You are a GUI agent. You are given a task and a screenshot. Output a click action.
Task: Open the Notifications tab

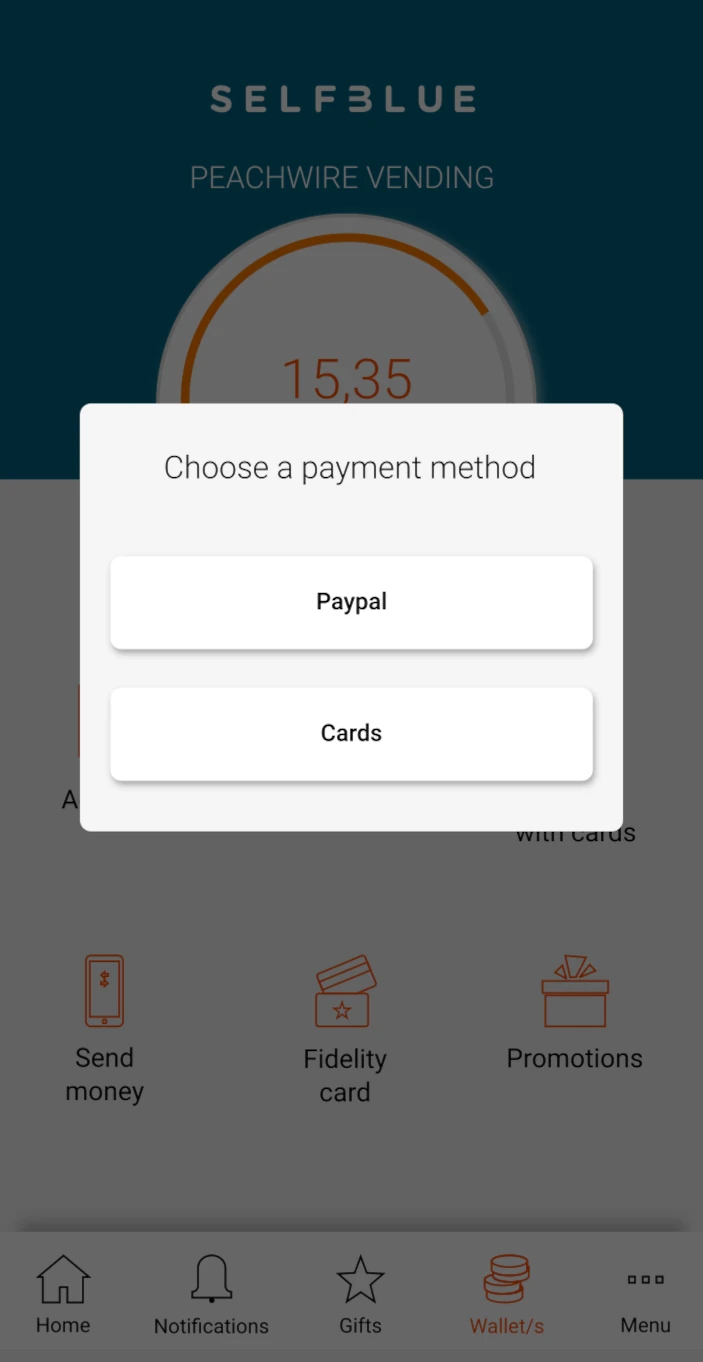[211, 1294]
